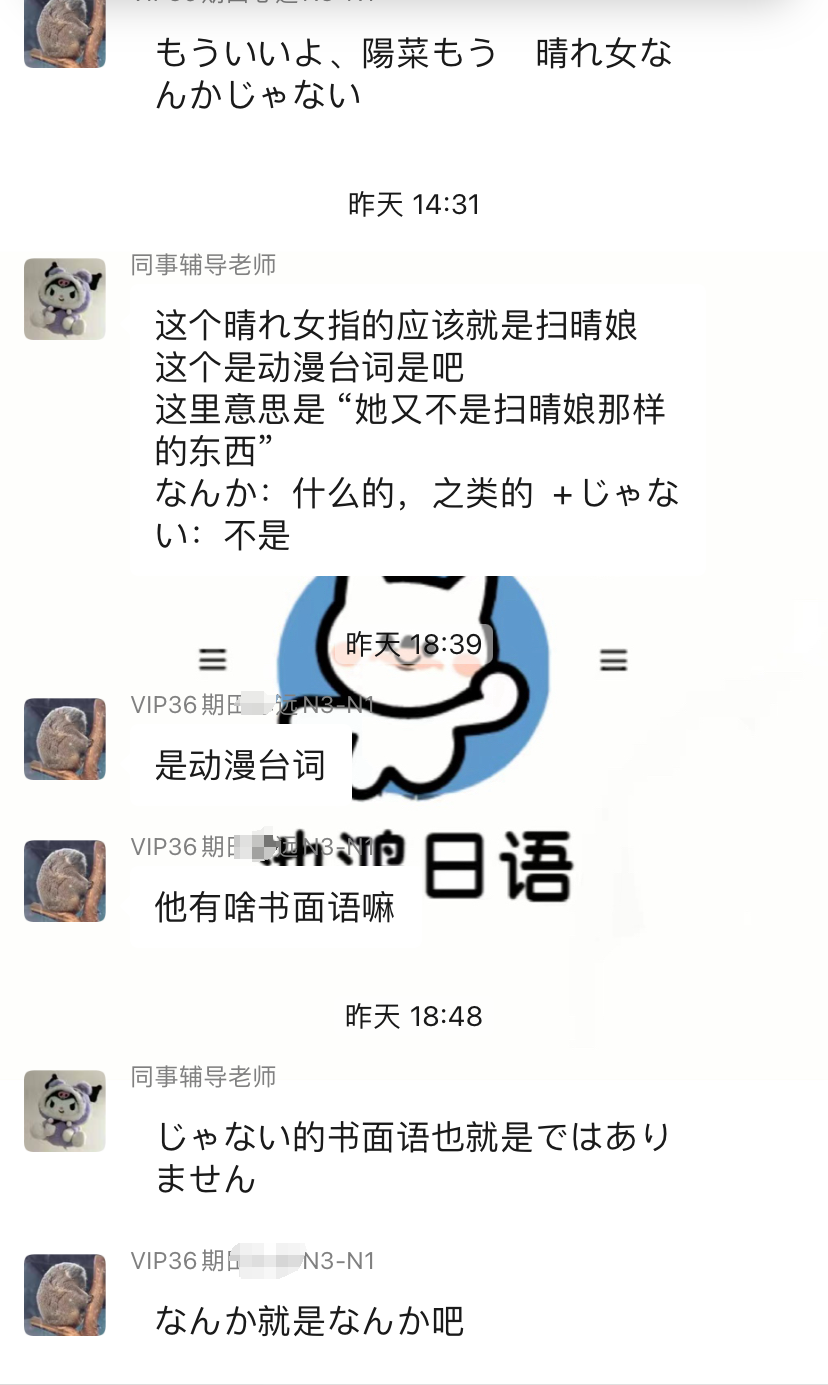View profile of sender of 他有啥书面语嘛
The image size is (828, 1385).
point(65,881)
